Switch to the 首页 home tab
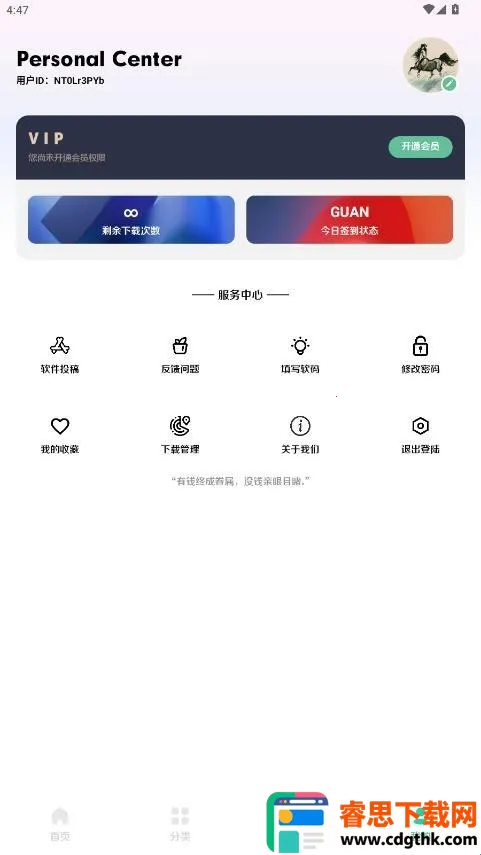Image resolution: width=481 pixels, height=855 pixels. [60, 824]
